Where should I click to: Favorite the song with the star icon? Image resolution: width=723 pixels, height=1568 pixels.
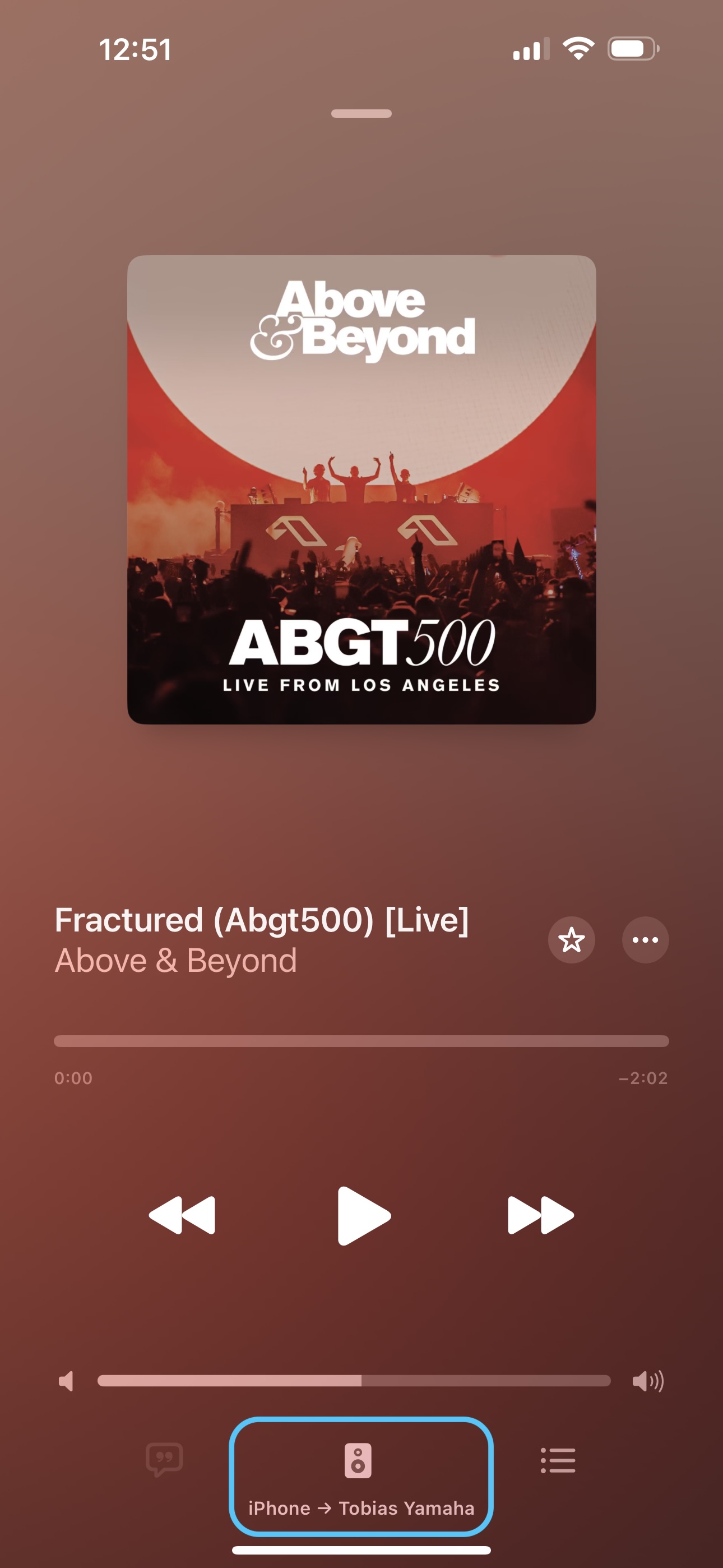pos(571,940)
